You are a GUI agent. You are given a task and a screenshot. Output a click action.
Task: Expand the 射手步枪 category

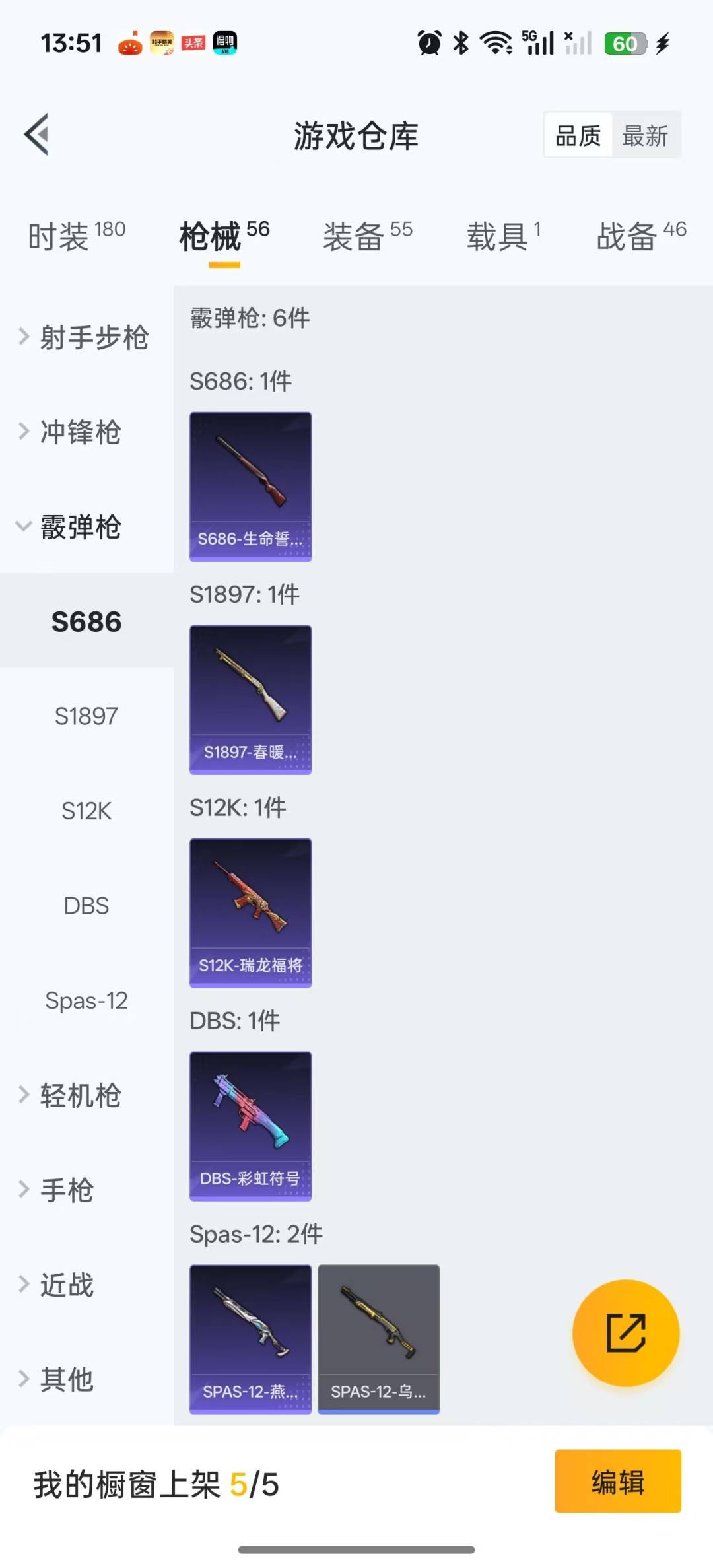tap(86, 337)
